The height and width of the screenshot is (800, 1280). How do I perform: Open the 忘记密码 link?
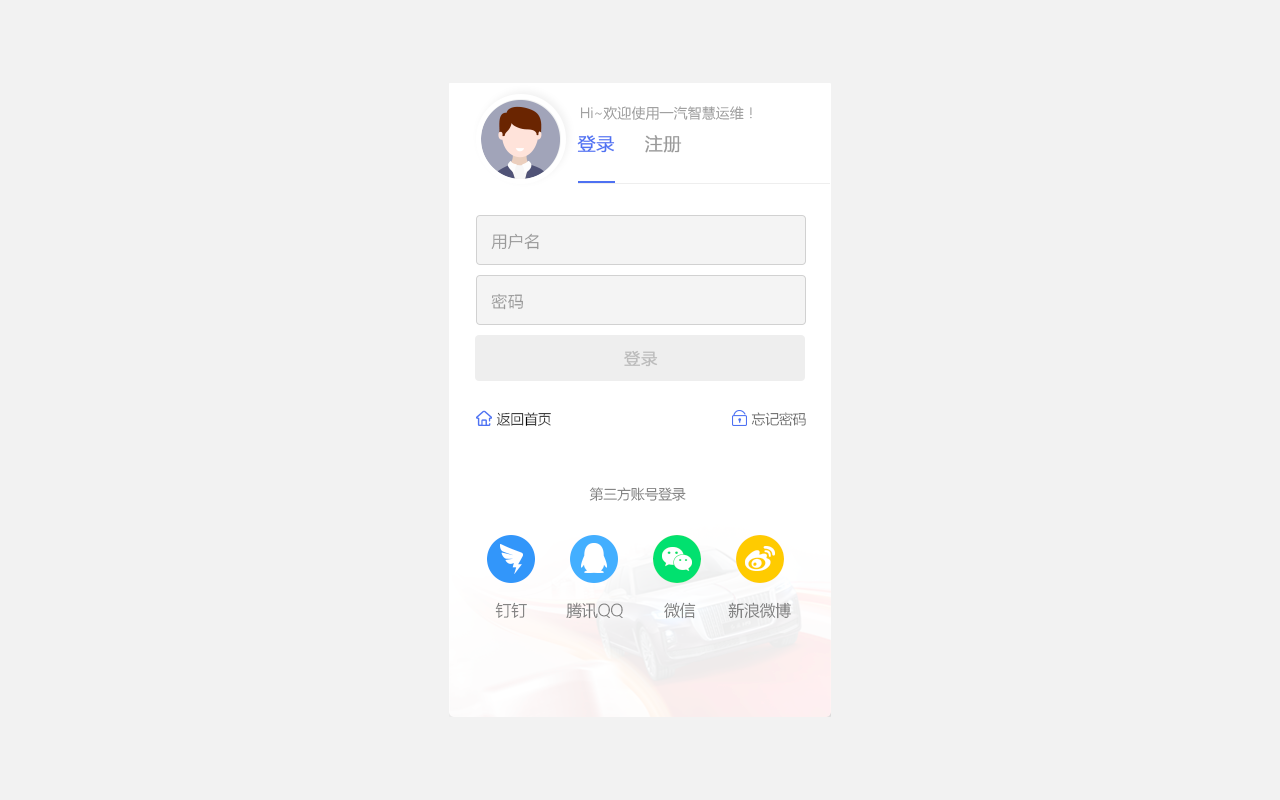[x=769, y=419]
